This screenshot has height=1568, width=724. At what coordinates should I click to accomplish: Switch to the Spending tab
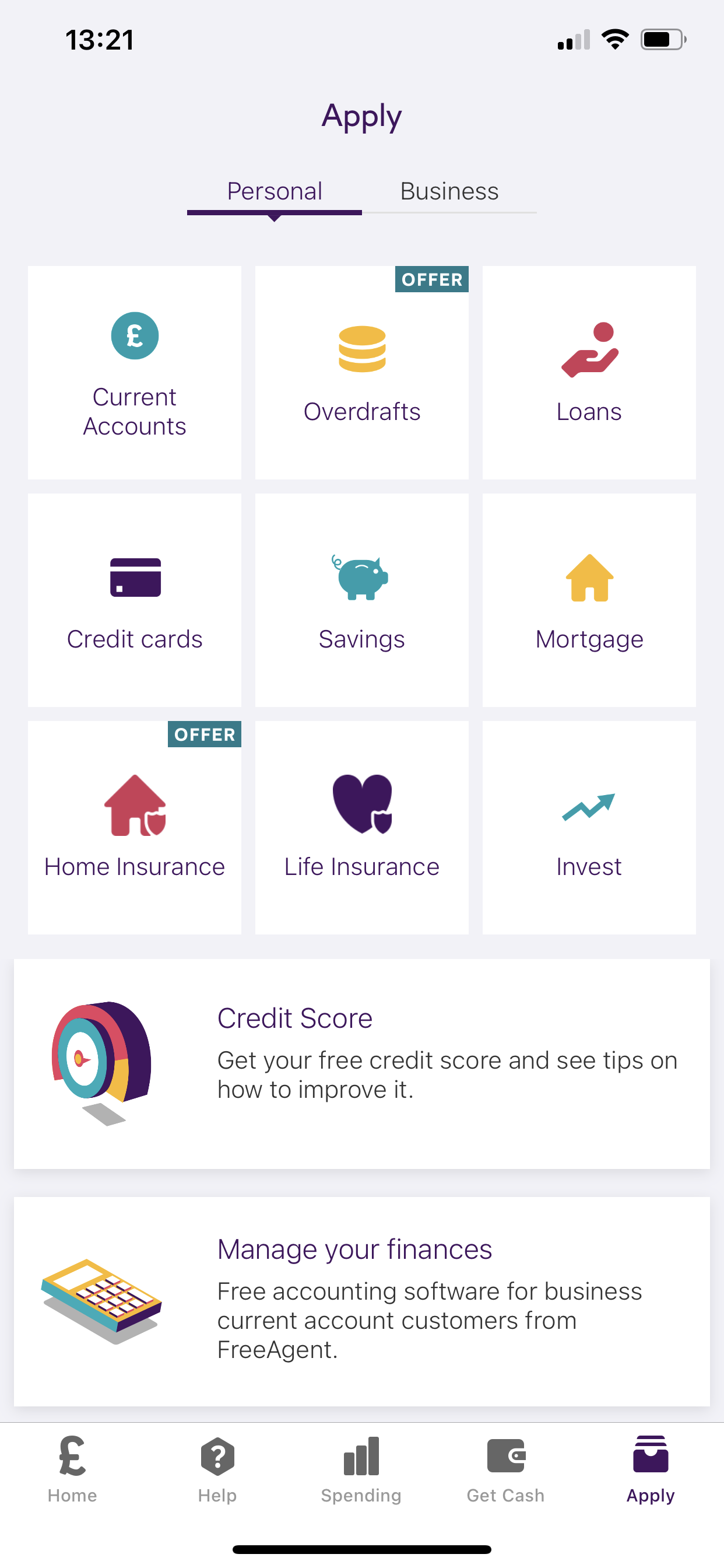coord(361,1468)
